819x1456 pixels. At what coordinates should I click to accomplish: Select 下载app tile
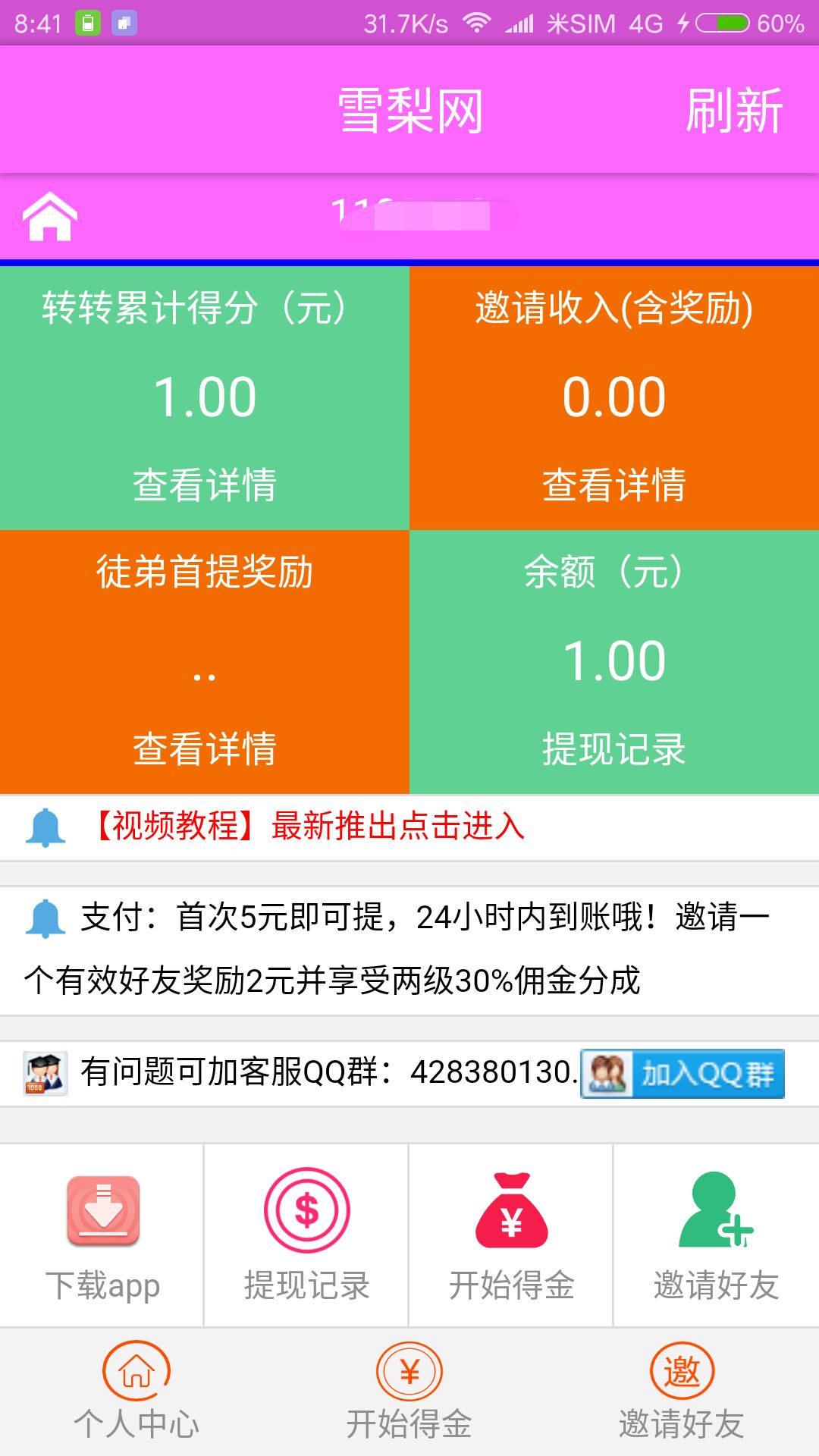(x=102, y=1236)
